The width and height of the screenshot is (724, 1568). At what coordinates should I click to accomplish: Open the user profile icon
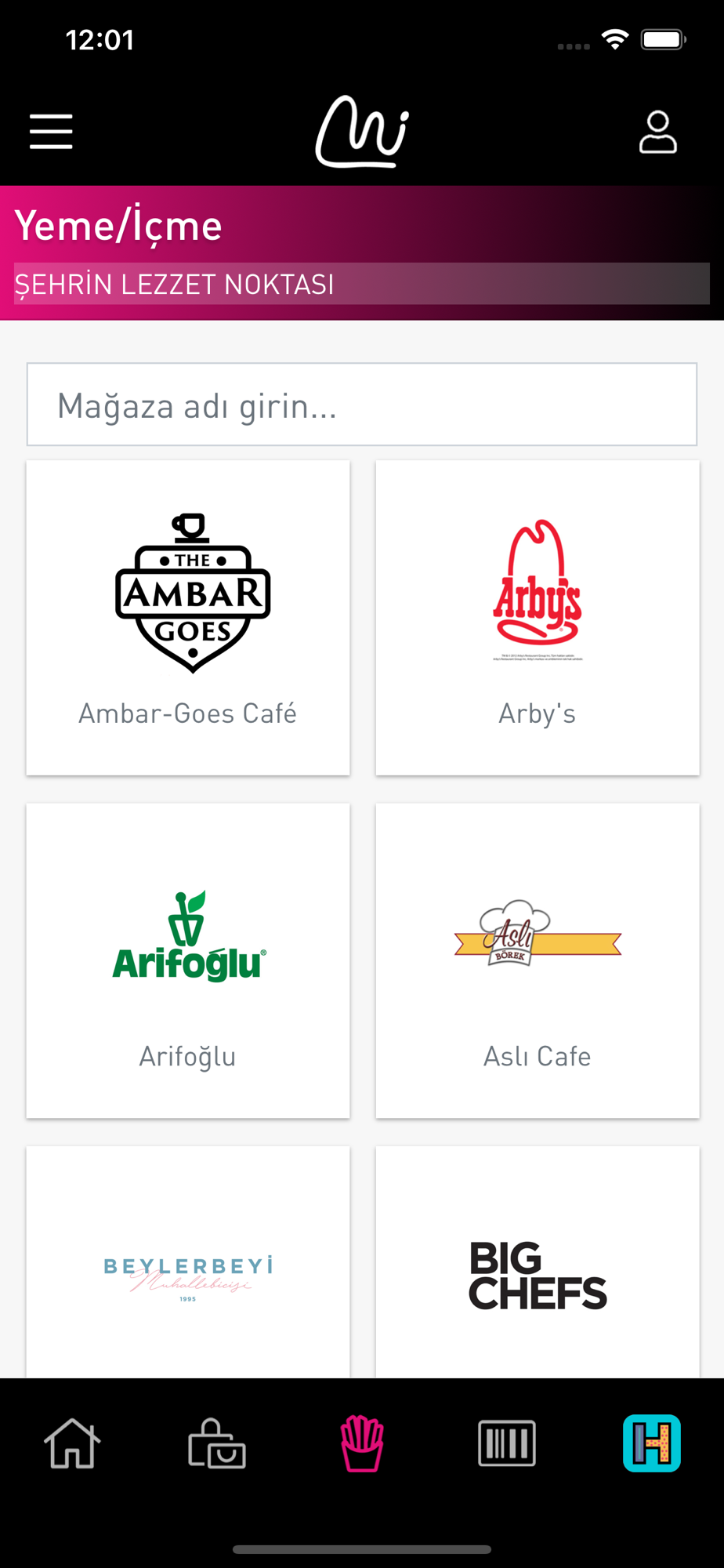657,132
